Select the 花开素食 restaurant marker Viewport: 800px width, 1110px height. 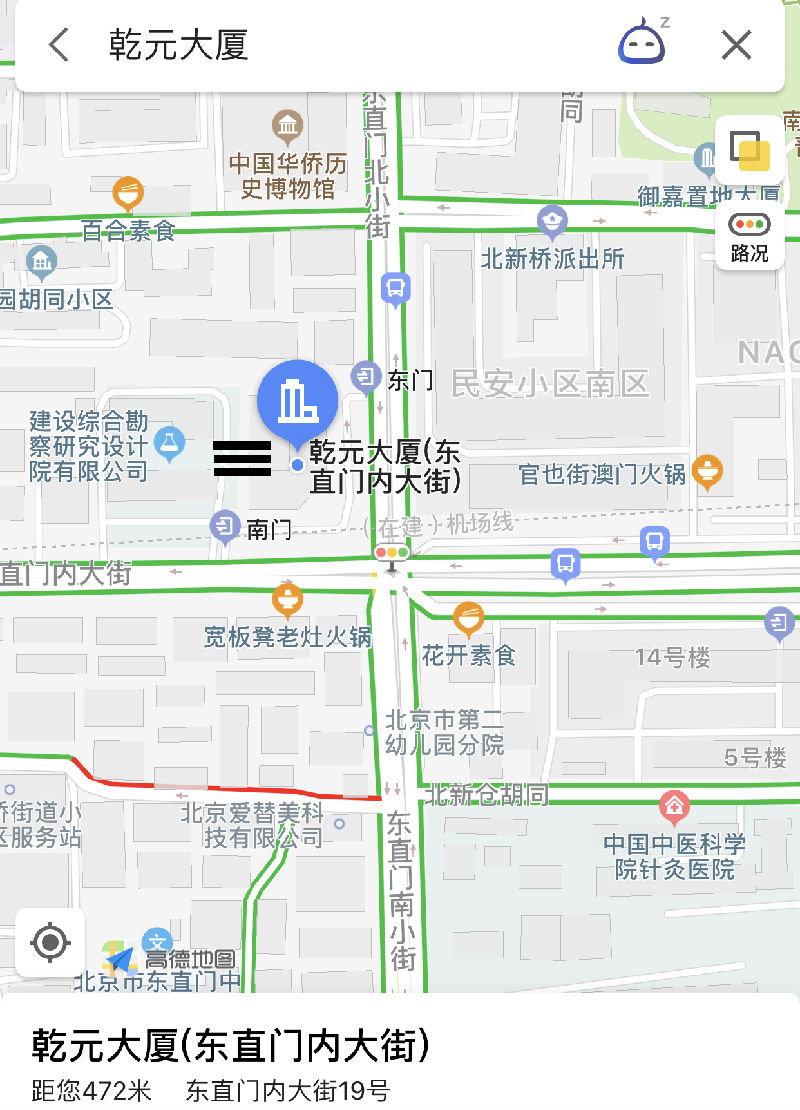pos(468,619)
